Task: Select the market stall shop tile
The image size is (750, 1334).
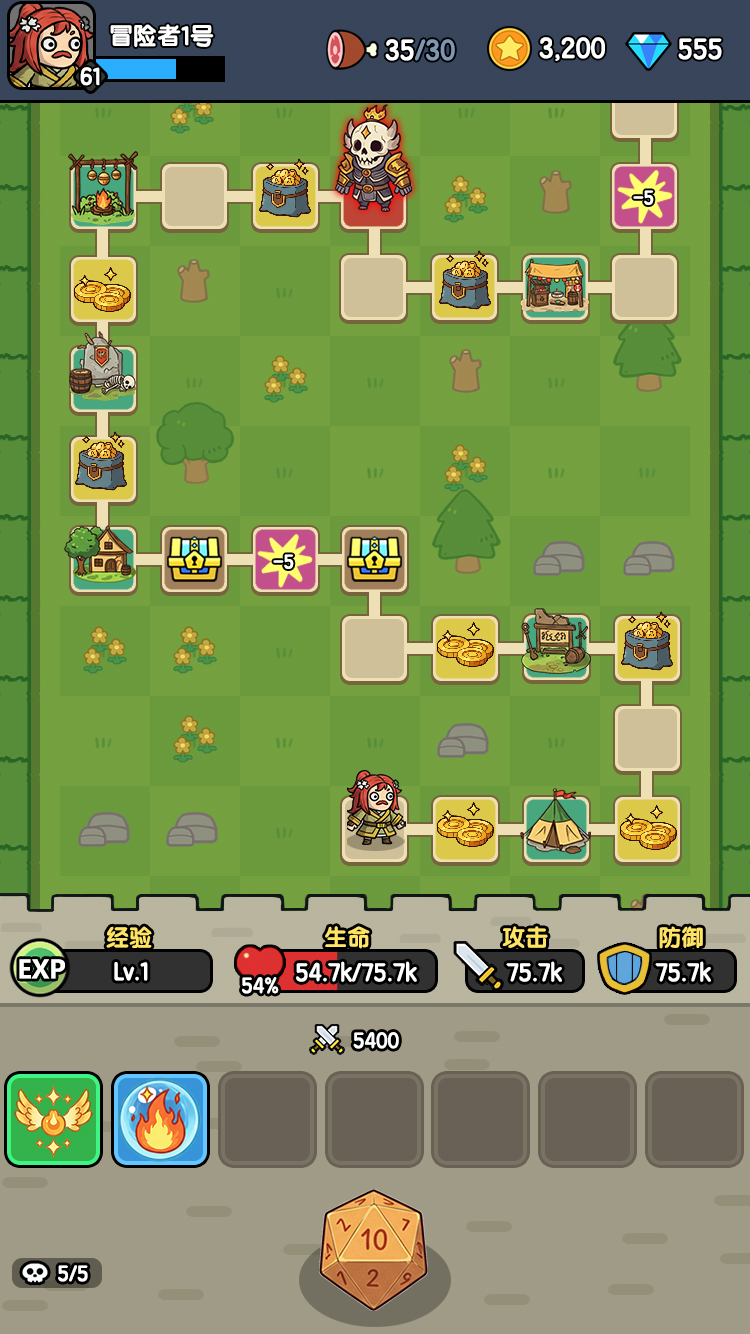Action: coord(555,288)
